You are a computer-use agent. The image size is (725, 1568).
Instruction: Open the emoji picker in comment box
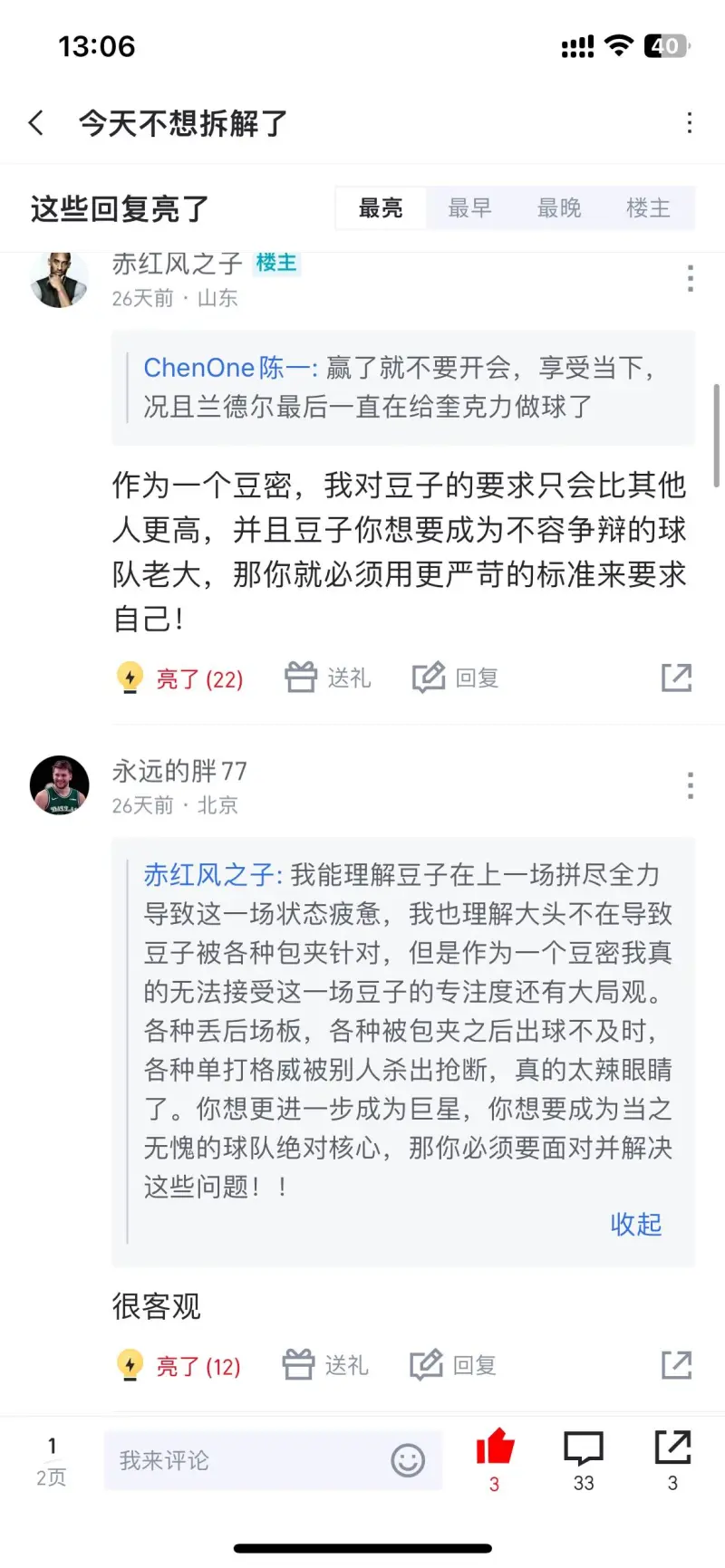click(x=408, y=1460)
